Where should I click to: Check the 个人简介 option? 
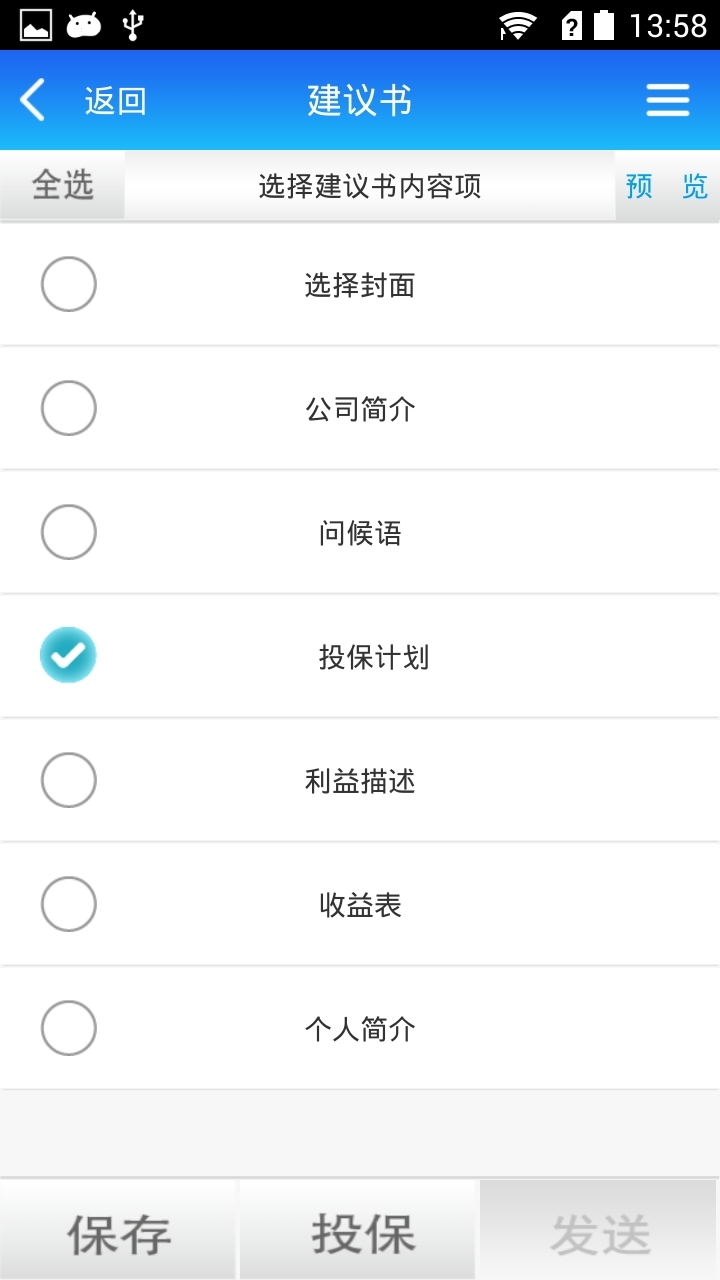pyautogui.click(x=68, y=1028)
